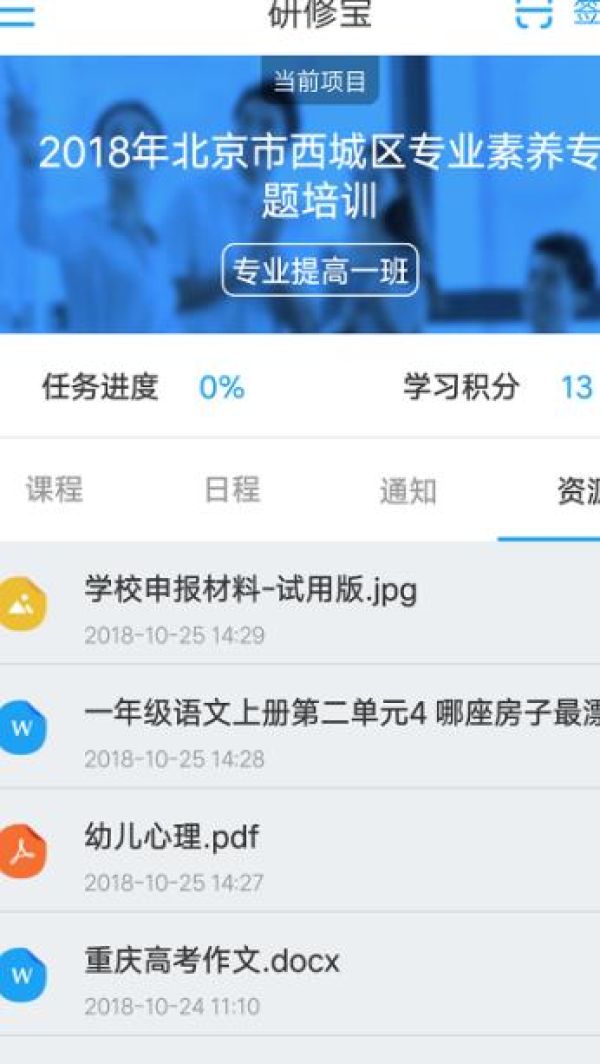This screenshot has height=1064, width=600.
Task: Select the 资源 tab
Action: [575, 491]
